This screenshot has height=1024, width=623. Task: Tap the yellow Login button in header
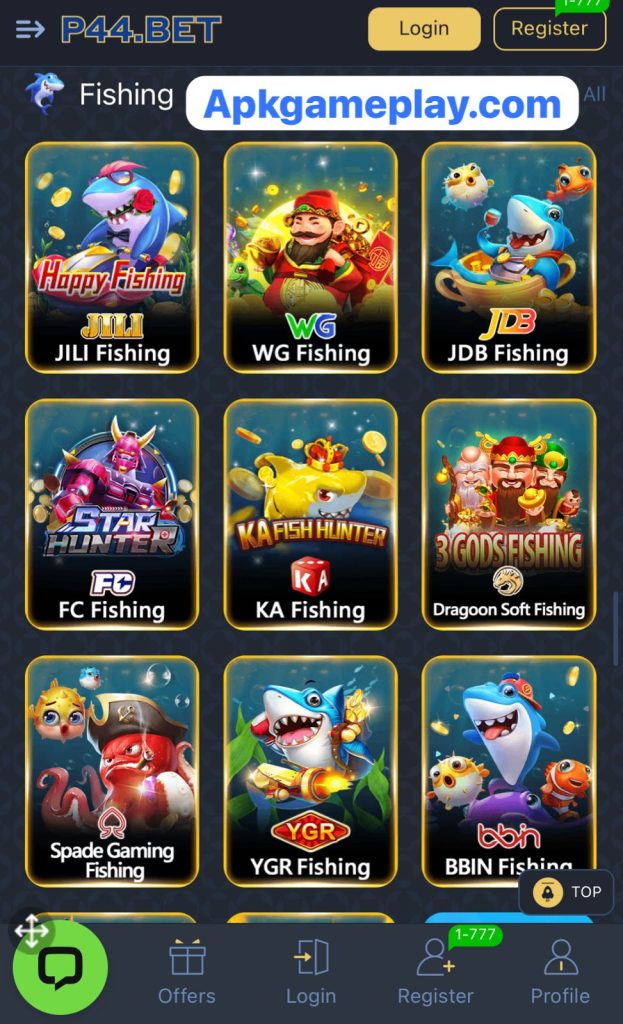click(x=424, y=29)
